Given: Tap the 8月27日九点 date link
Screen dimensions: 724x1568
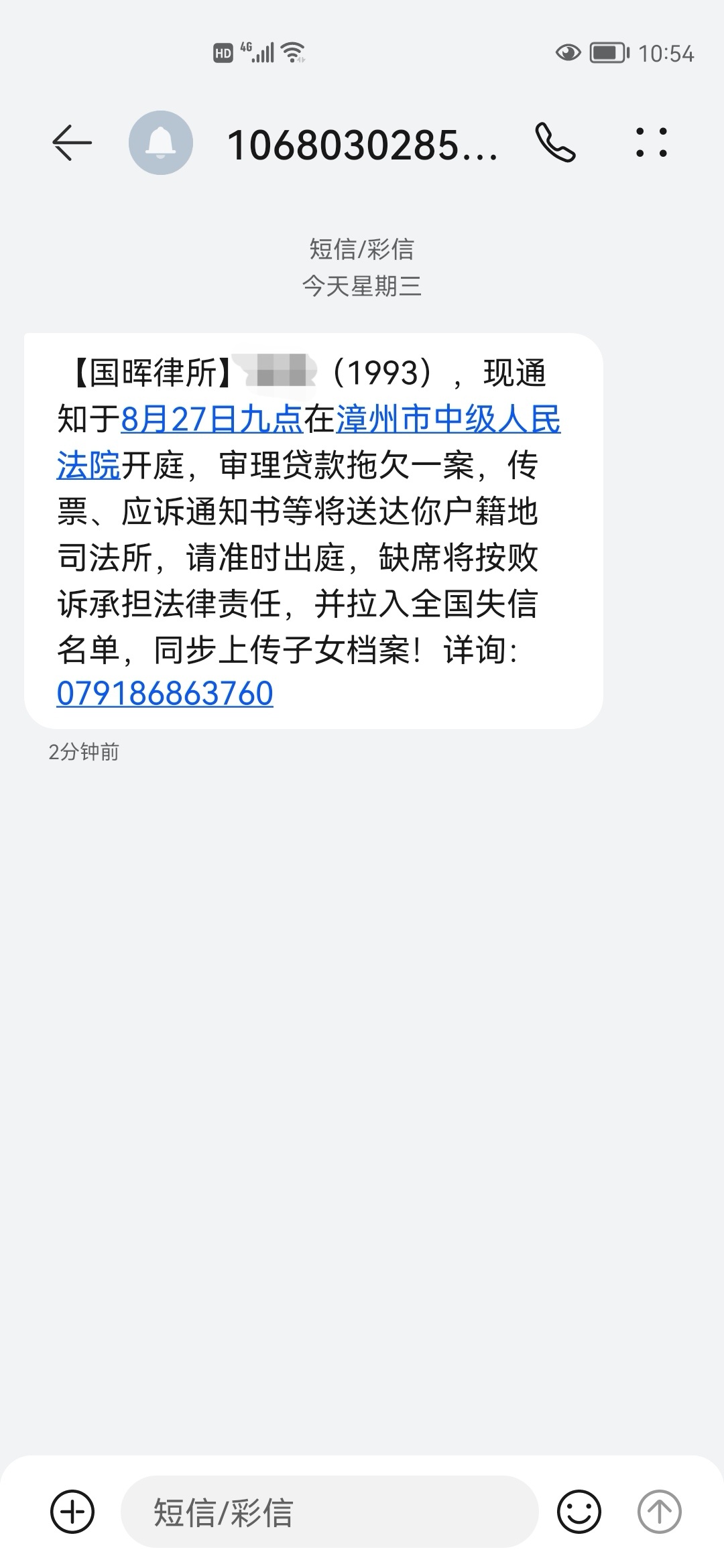Looking at the screenshot, I should point(212,419).
